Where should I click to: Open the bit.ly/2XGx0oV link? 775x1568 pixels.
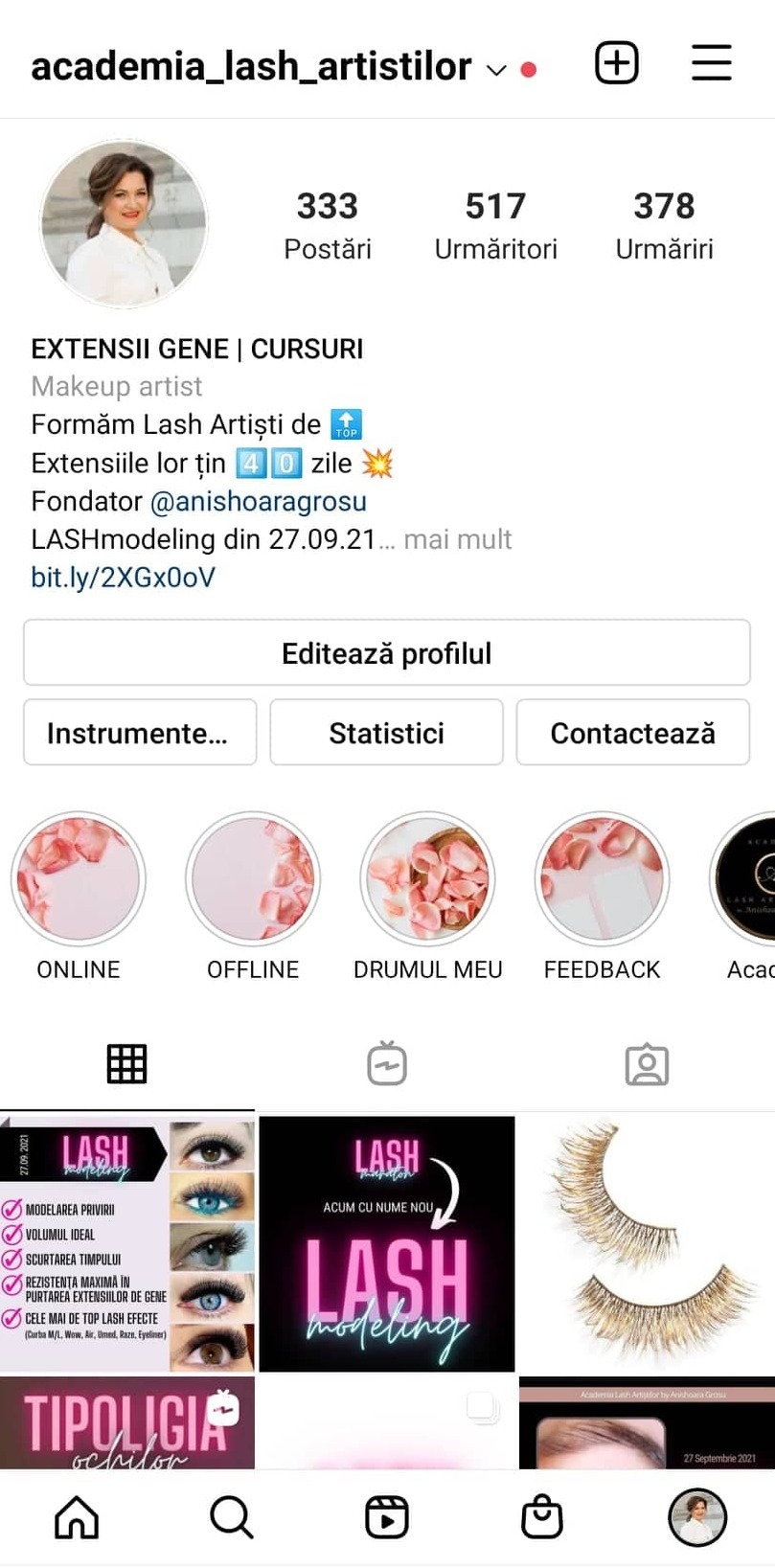(123, 578)
